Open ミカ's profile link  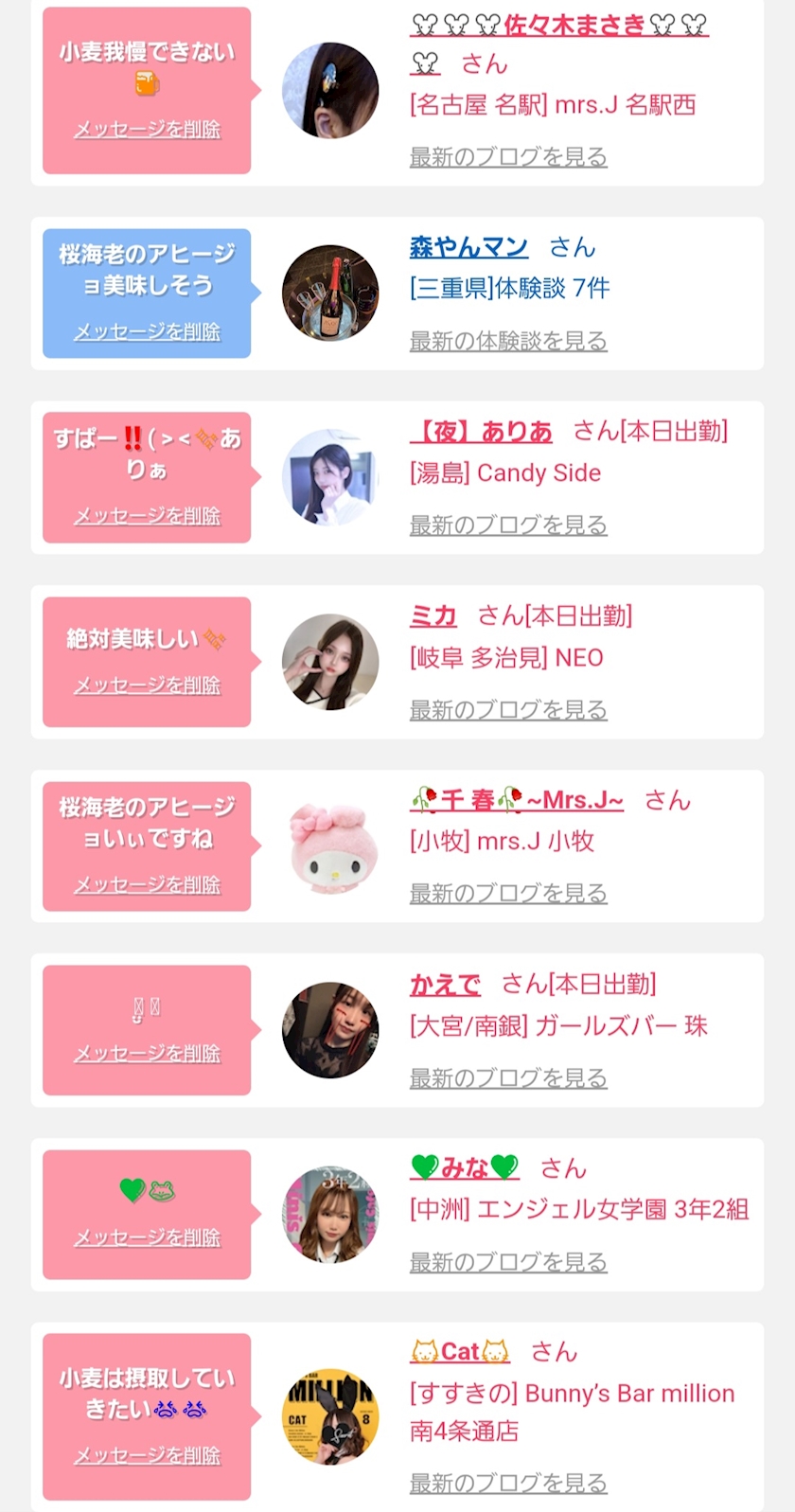[x=433, y=616]
